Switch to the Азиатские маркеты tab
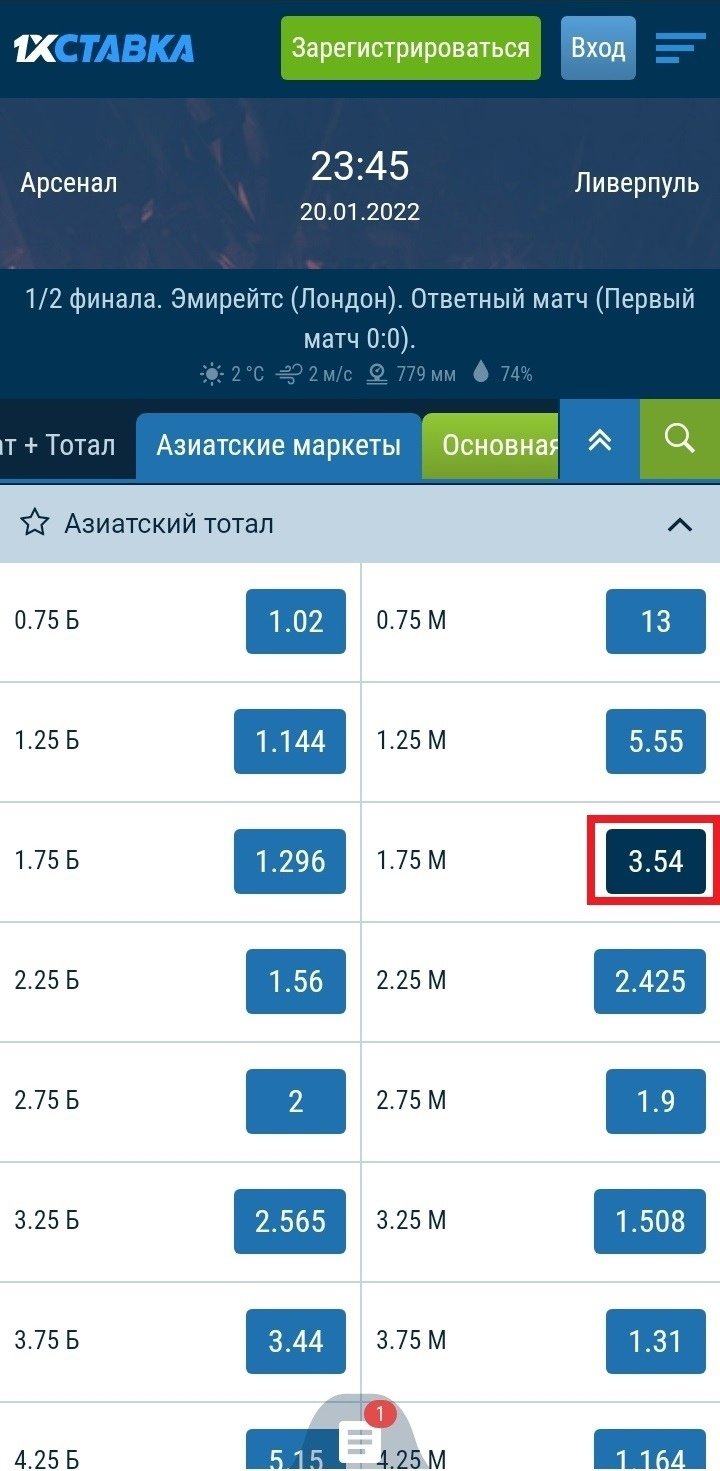The width and height of the screenshot is (720, 1471). point(278,446)
